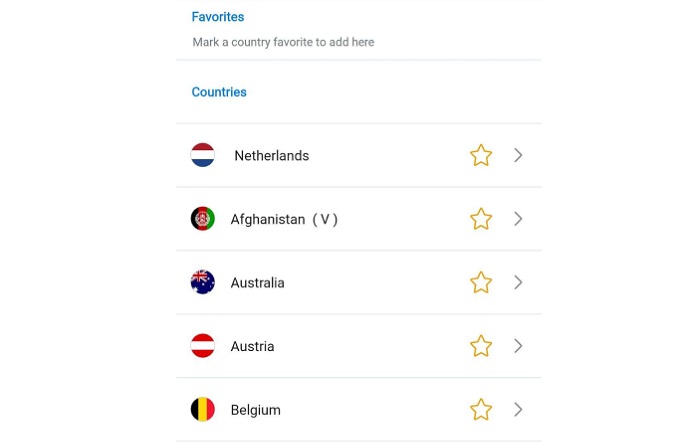Select the Belgium row
The width and height of the screenshot is (680, 442).
pos(255,410)
